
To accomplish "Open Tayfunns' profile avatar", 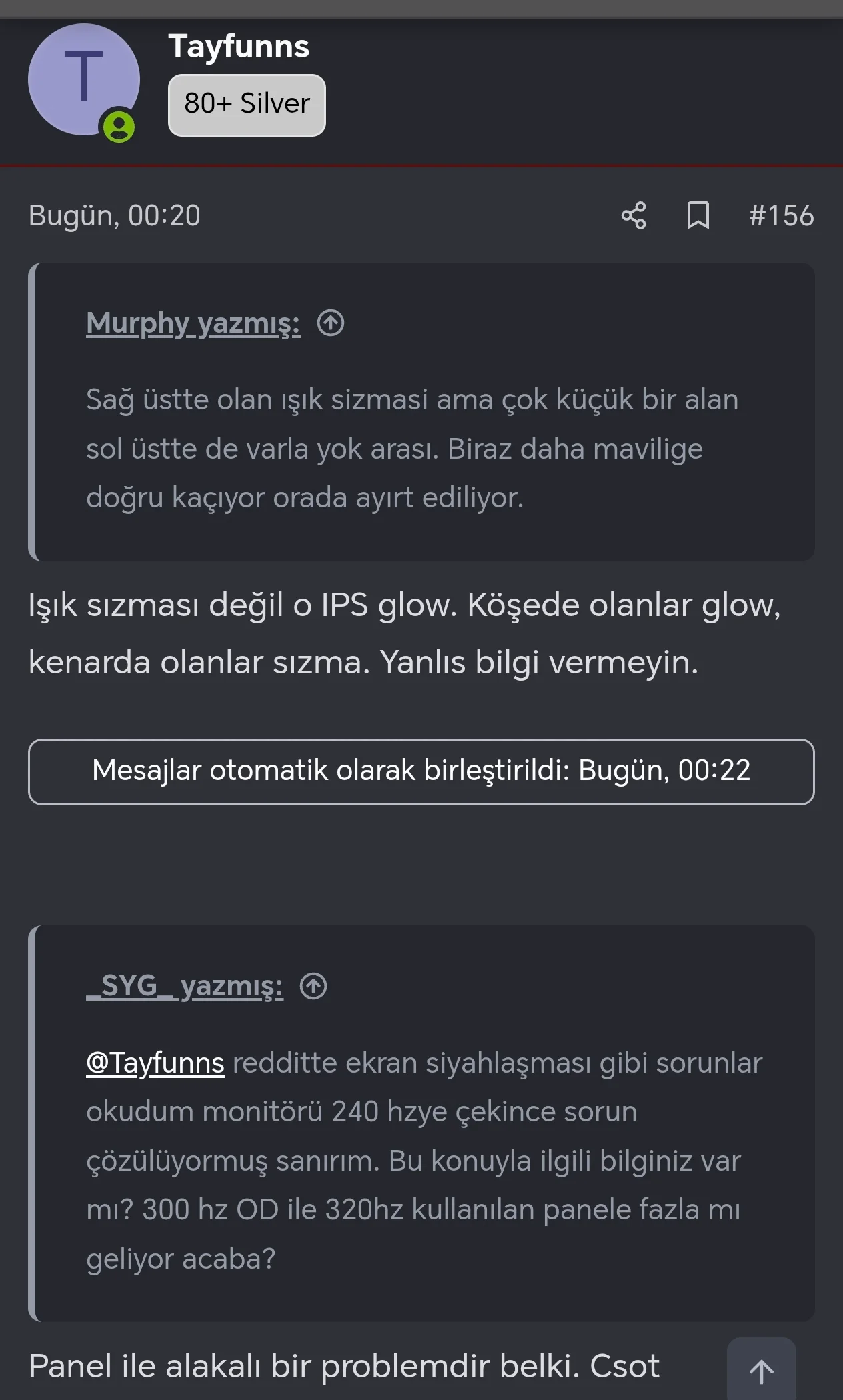I will click(83, 80).
